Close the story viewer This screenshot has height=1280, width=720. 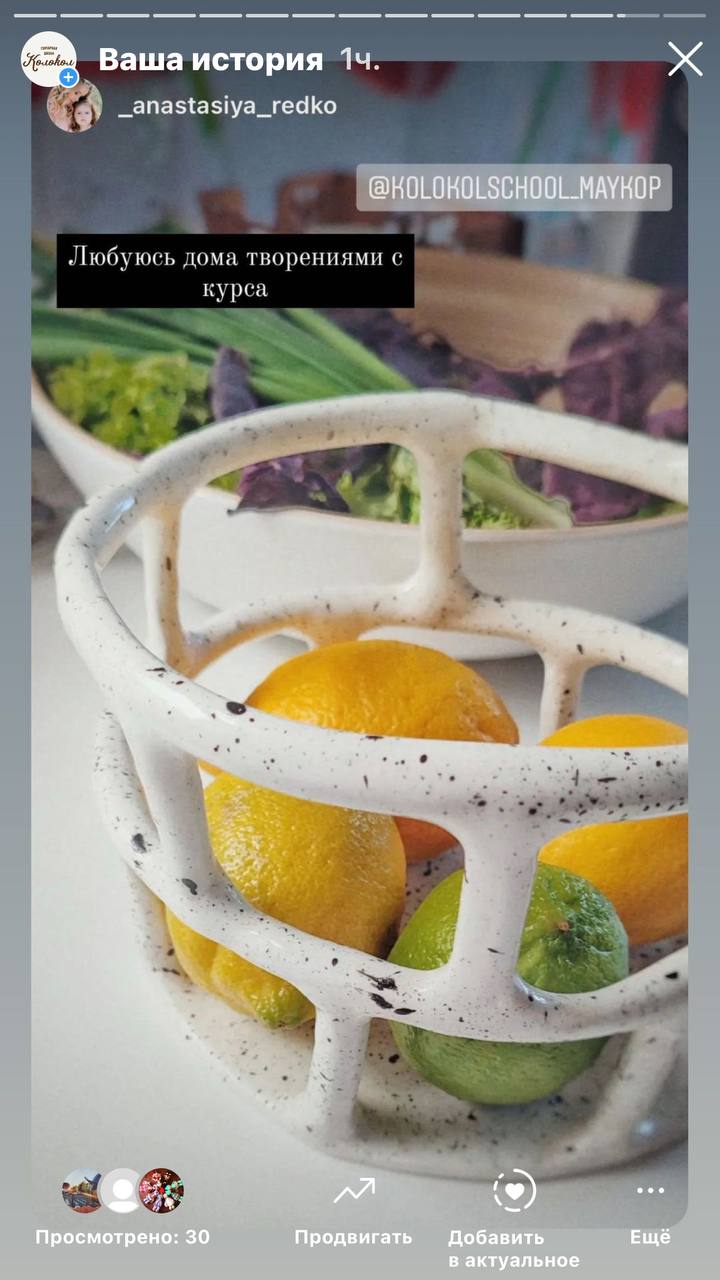685,59
